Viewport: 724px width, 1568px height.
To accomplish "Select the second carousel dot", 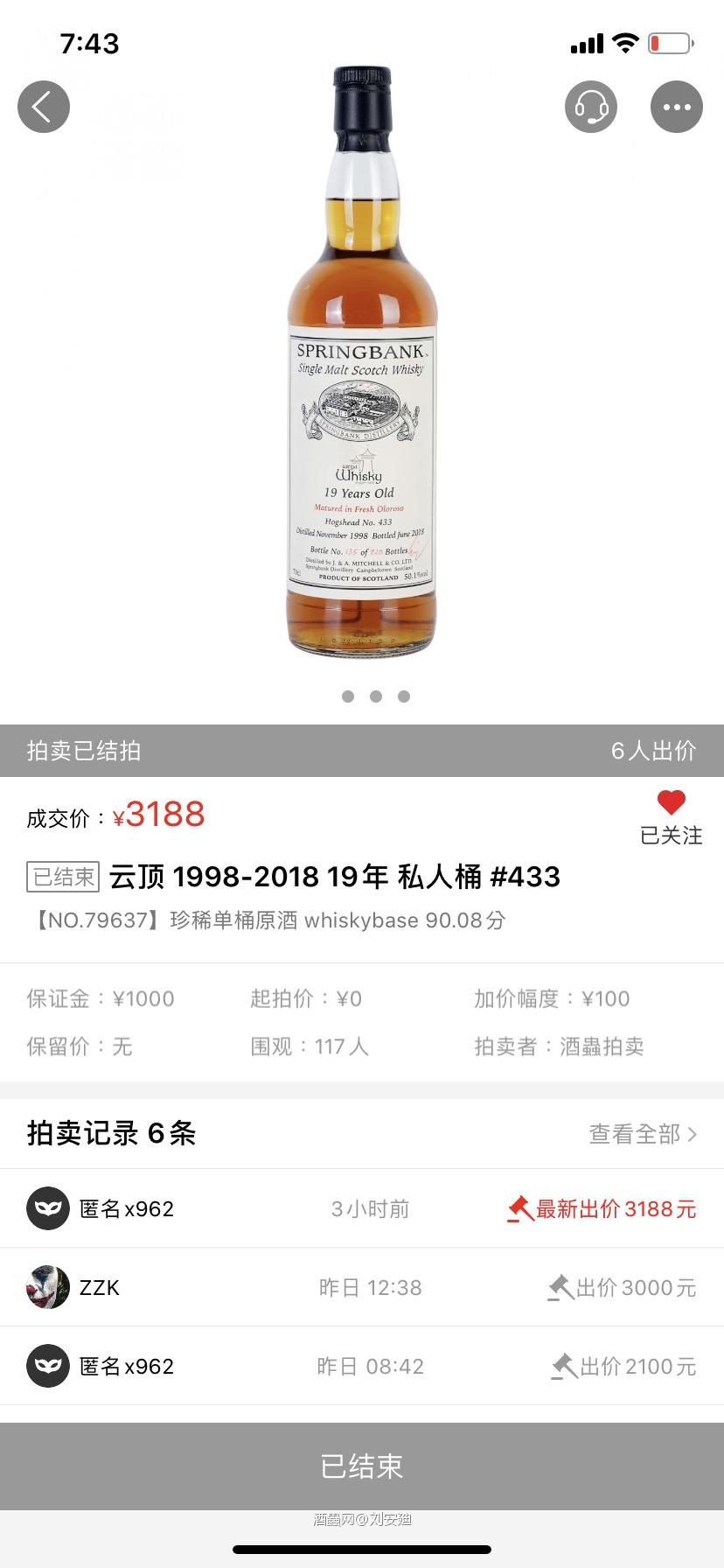I will point(376,696).
